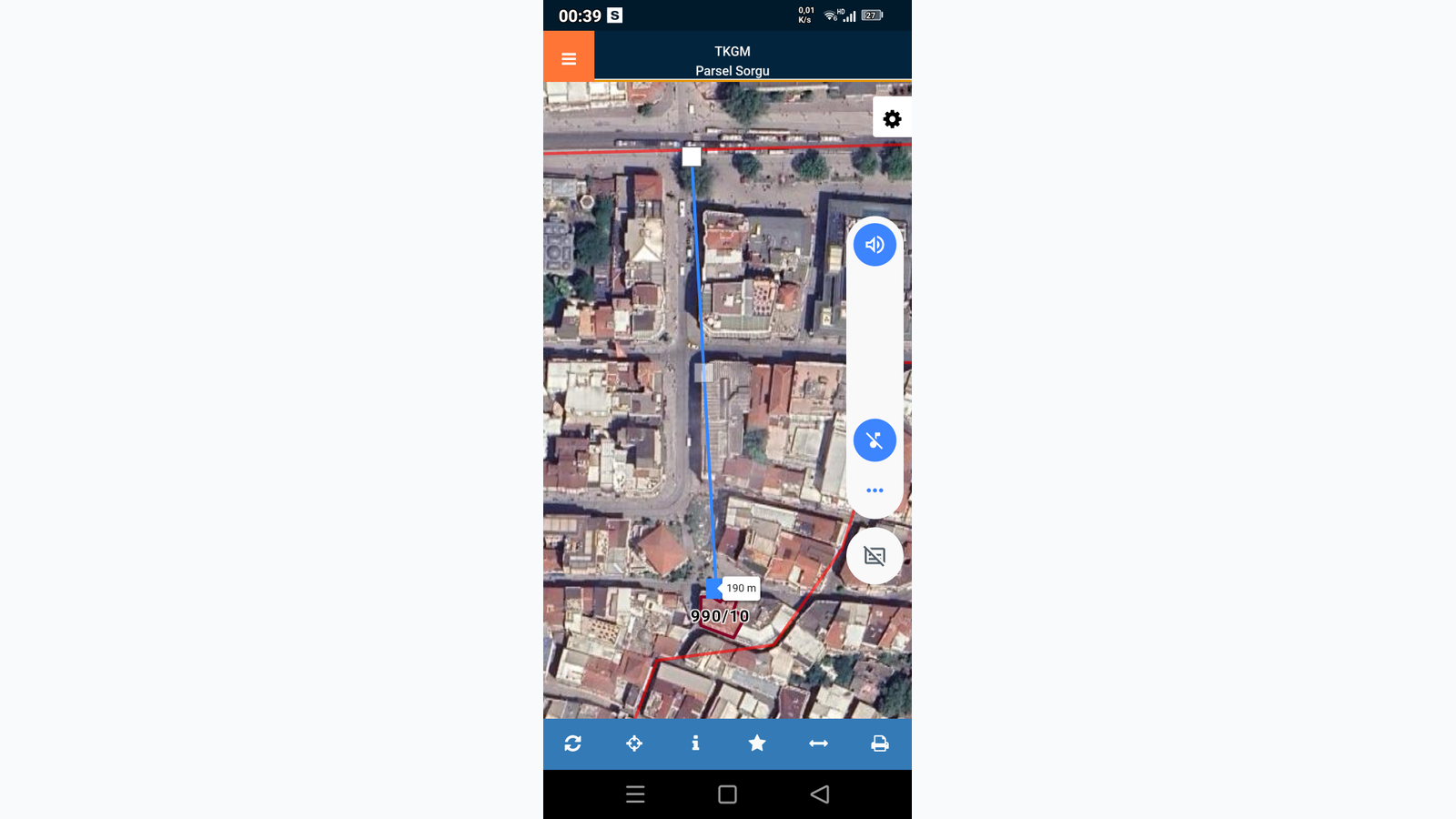Open the map settings gear

892,118
